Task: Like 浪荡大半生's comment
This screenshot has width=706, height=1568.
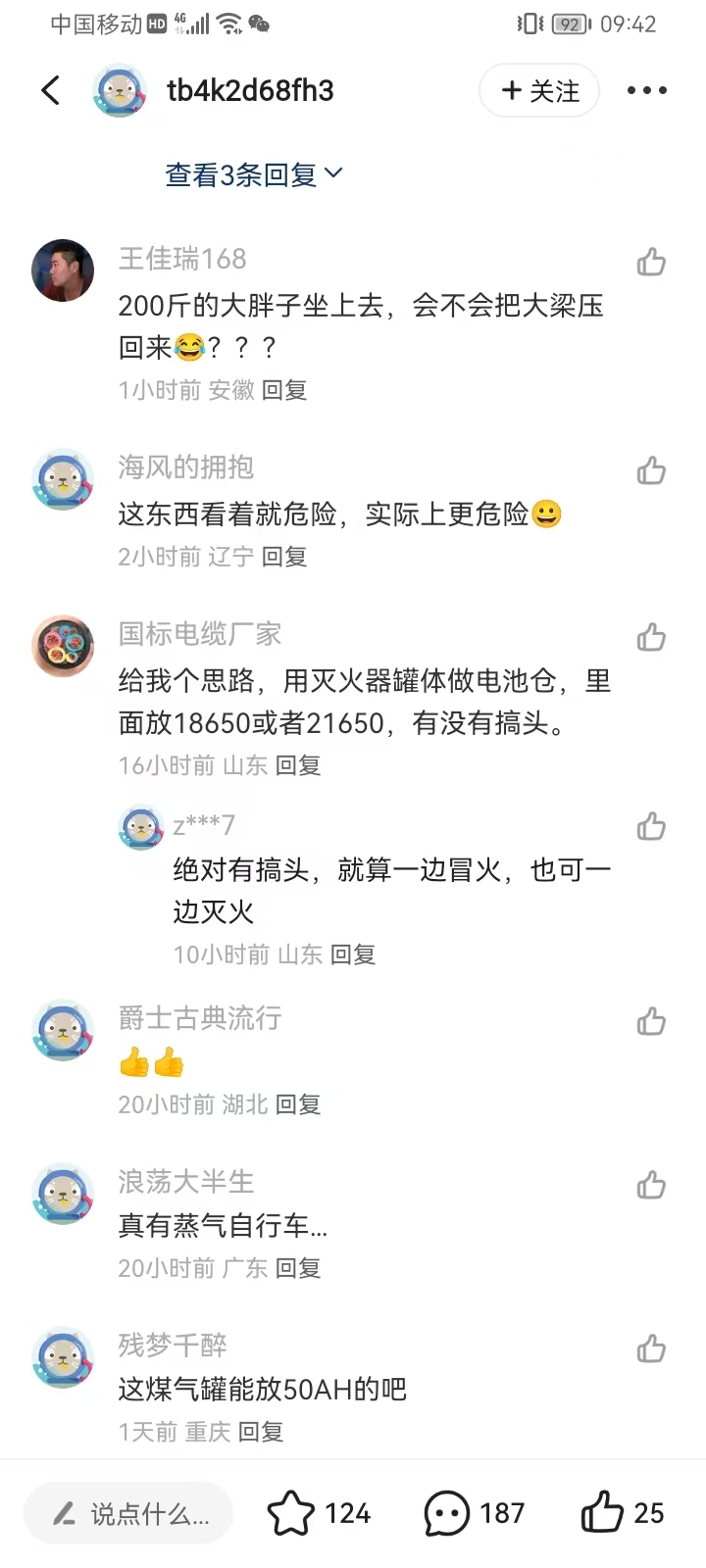Action: [651, 1186]
